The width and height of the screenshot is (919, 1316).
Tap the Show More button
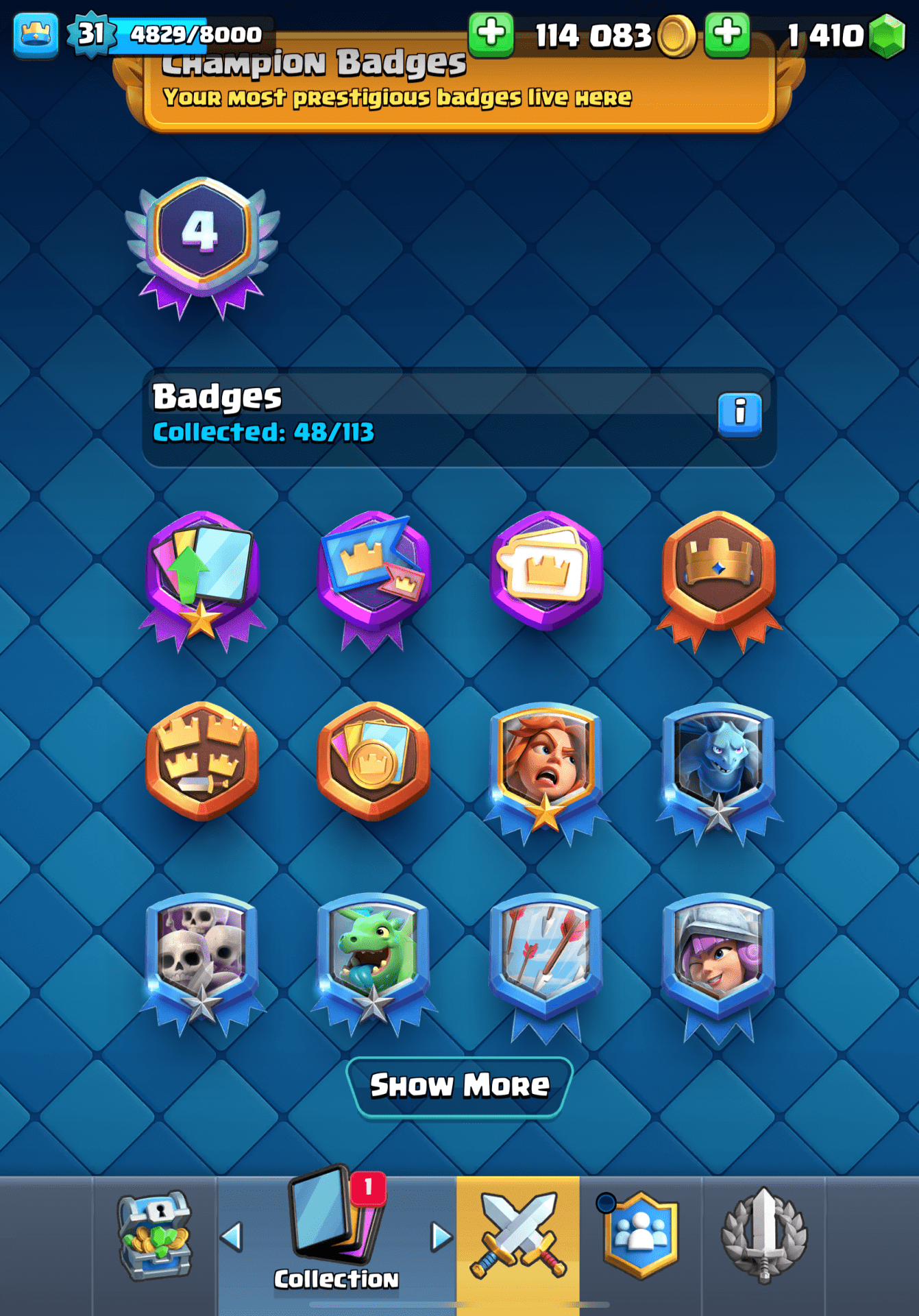pyautogui.click(x=459, y=1086)
